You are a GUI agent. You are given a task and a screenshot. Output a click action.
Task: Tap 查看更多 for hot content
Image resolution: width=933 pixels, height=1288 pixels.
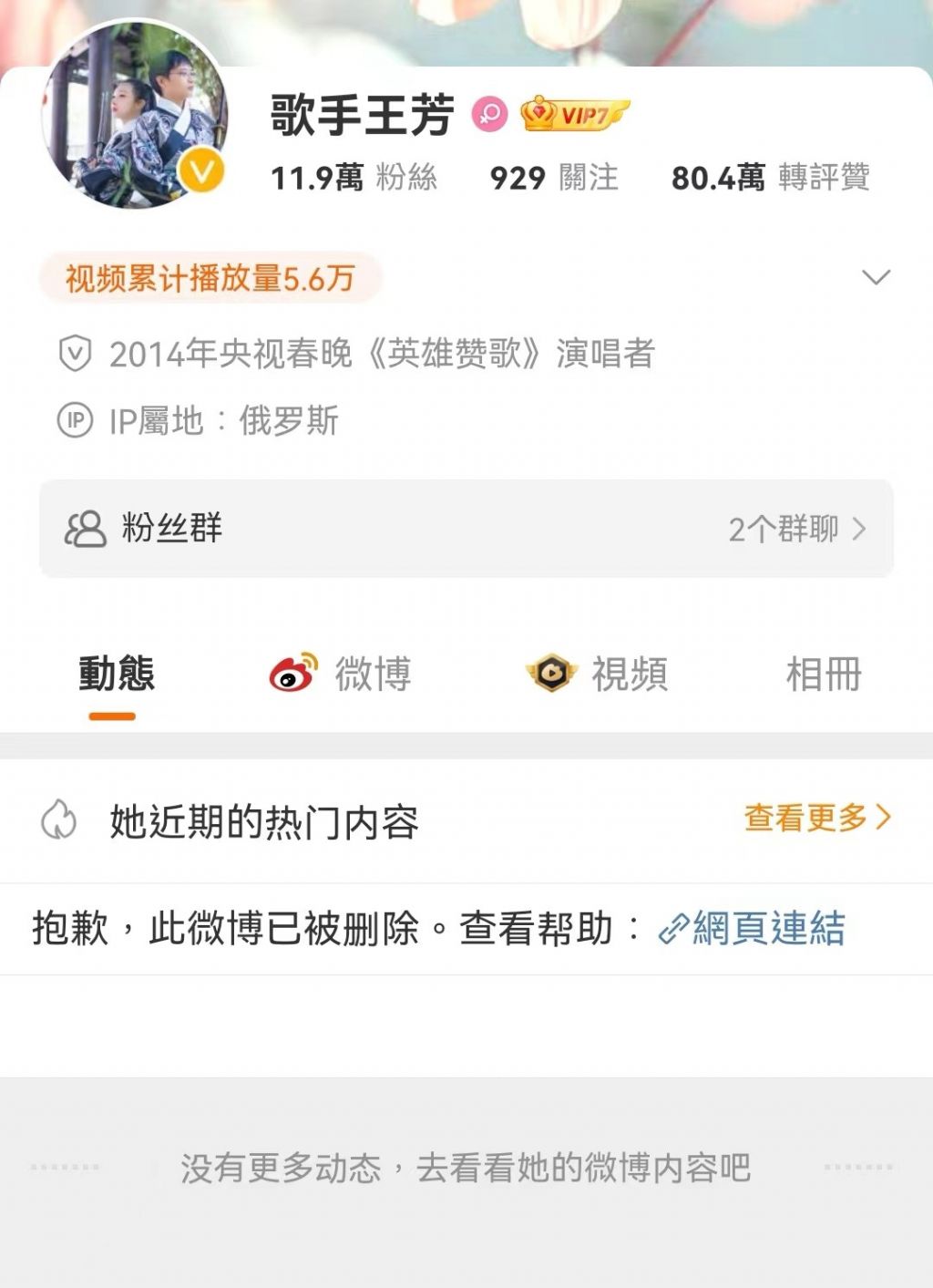click(816, 818)
